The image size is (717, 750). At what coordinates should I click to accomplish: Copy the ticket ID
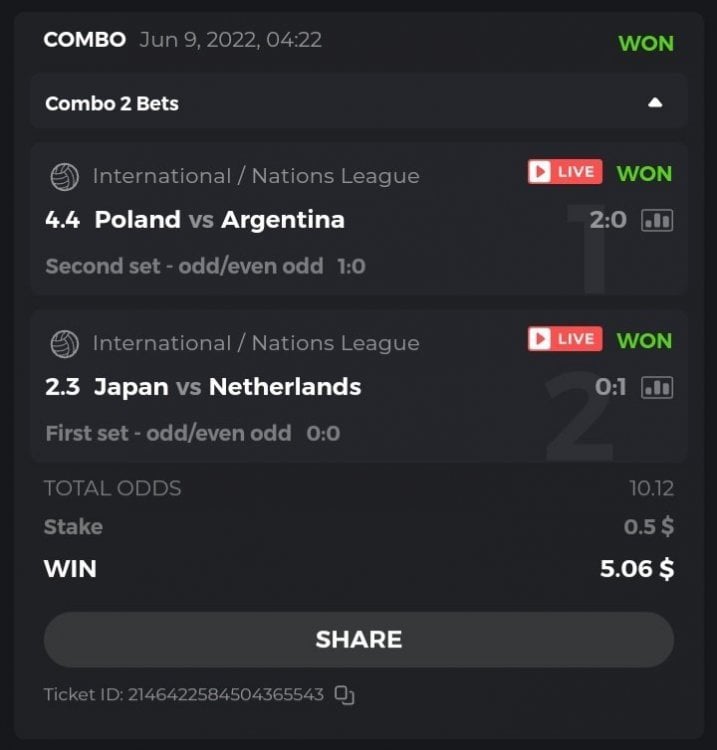[344, 694]
